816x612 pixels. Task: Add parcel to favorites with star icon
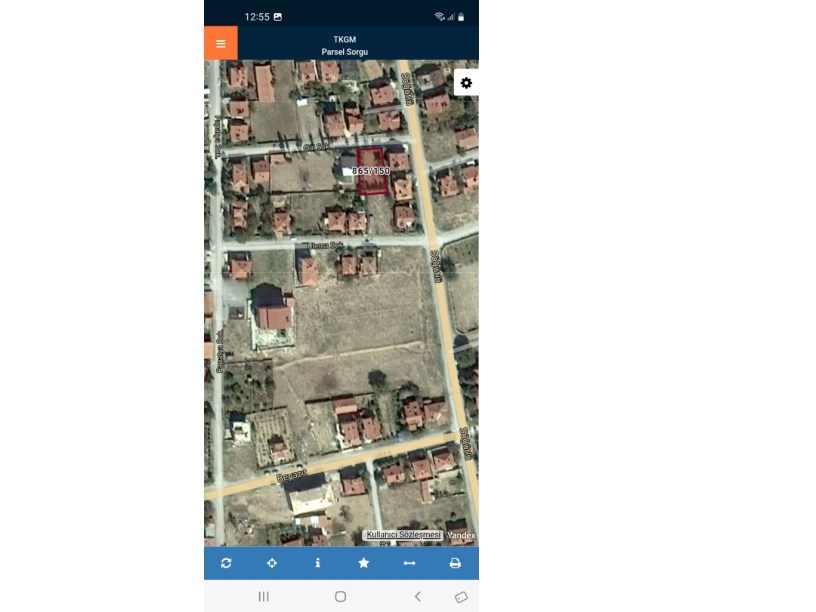(363, 563)
